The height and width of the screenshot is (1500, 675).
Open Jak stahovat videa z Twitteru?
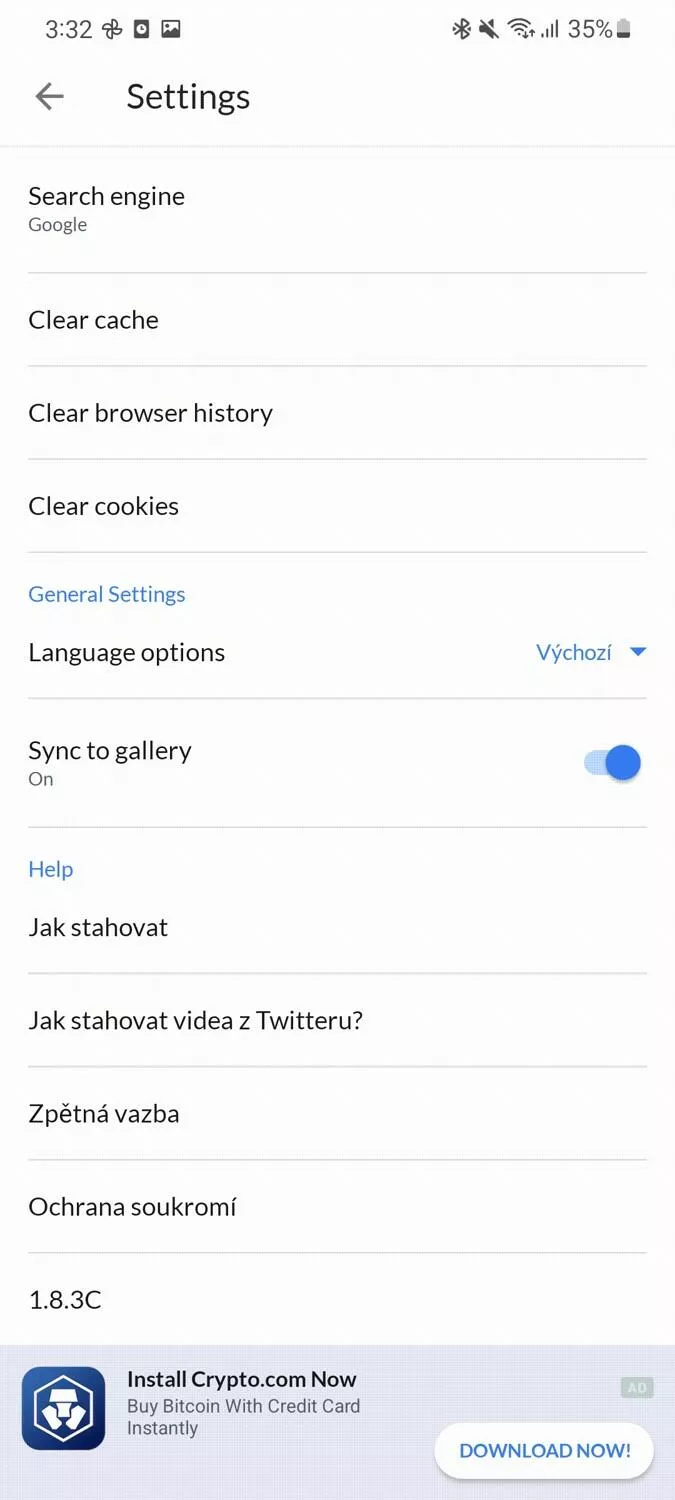(337, 1020)
